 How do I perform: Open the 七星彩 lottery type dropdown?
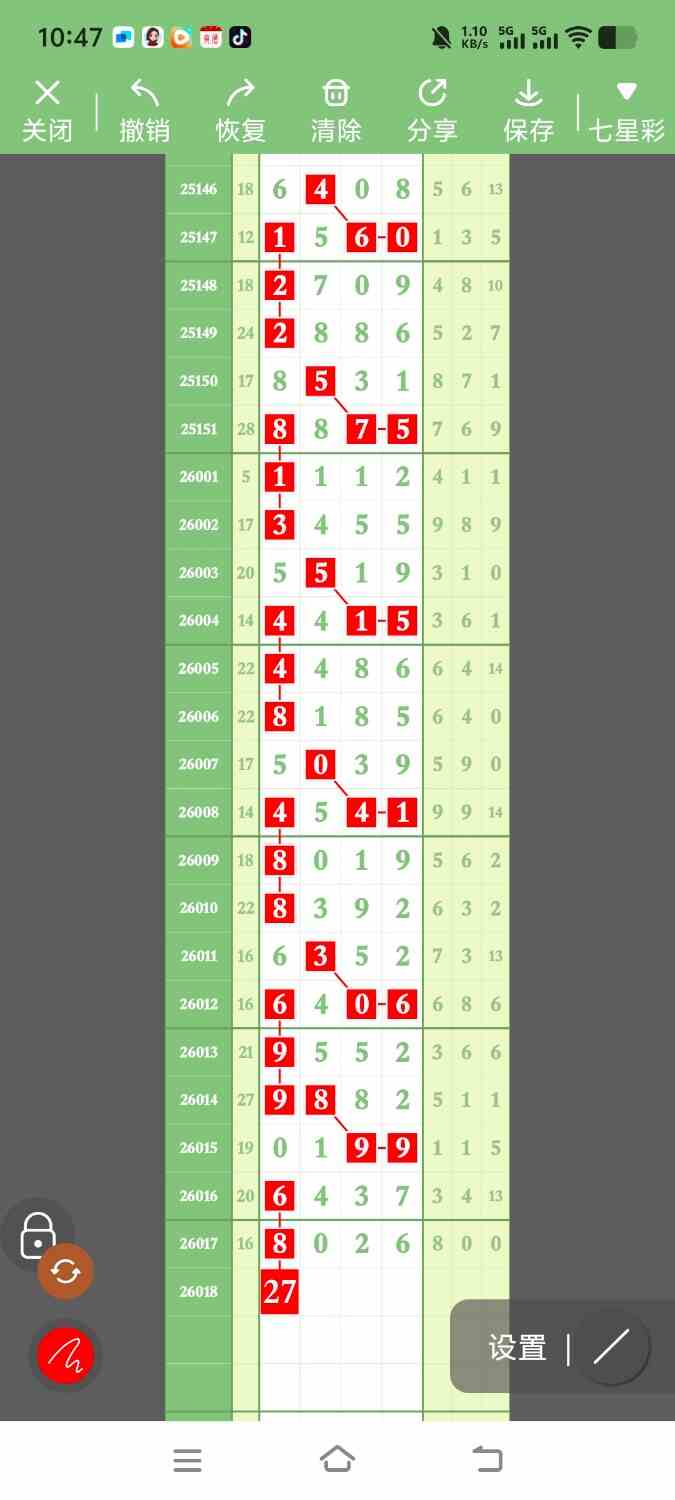coord(627,111)
